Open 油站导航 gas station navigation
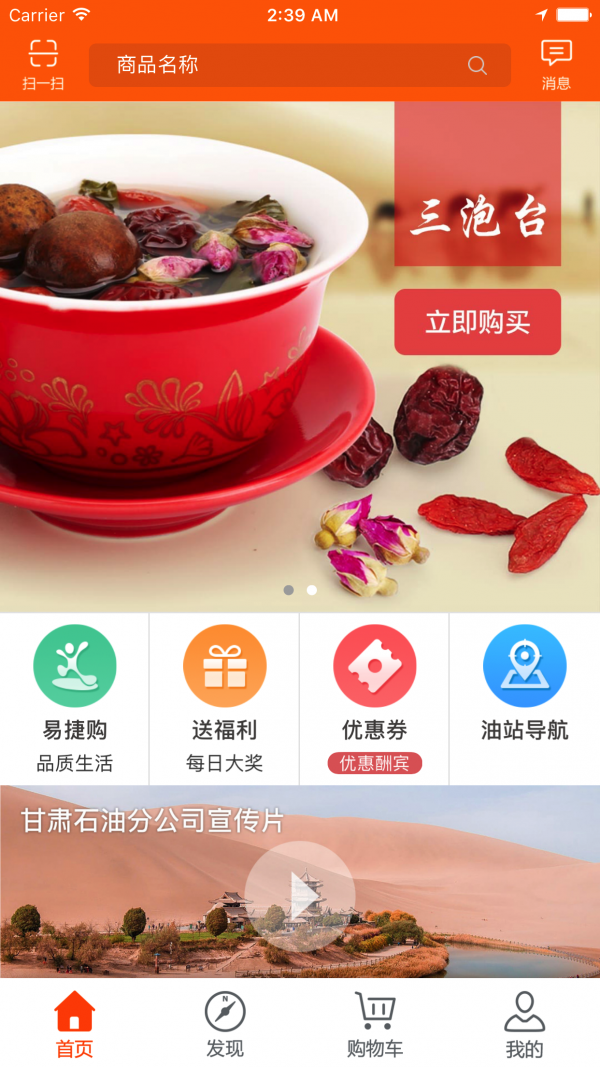This screenshot has width=600, height=1067. pyautogui.click(x=525, y=698)
